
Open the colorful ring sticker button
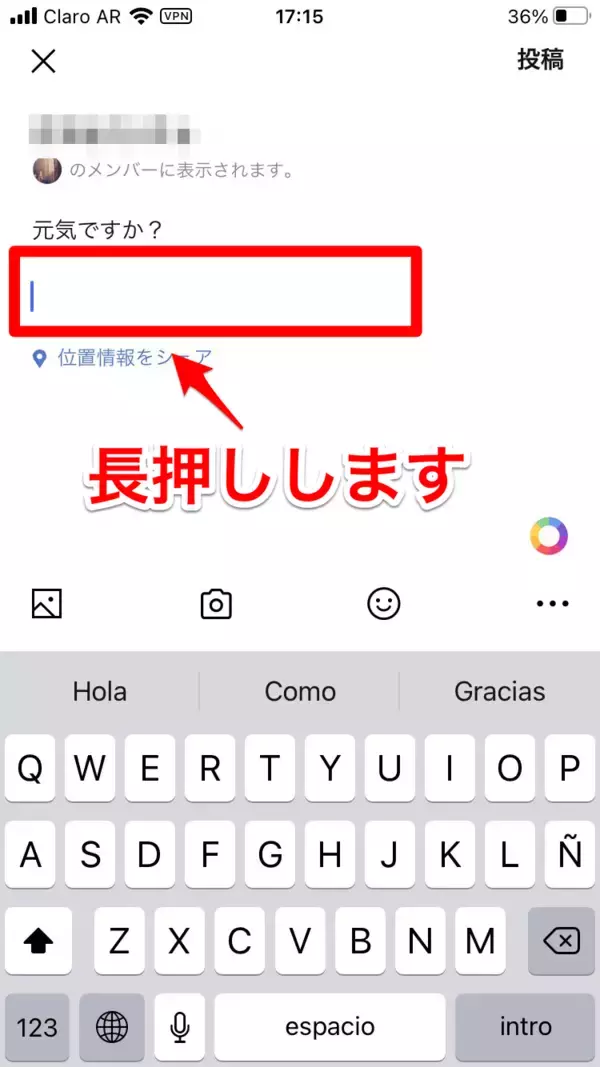click(548, 537)
